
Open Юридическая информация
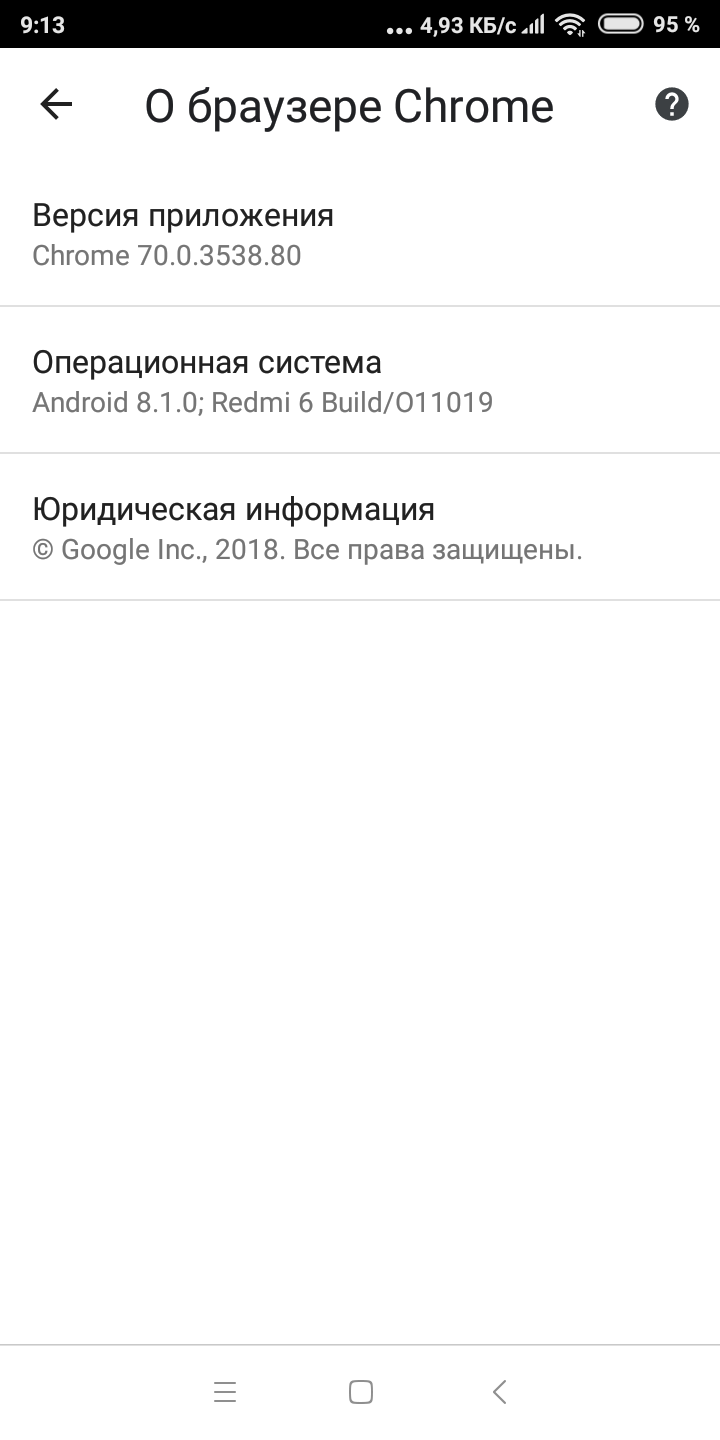tap(360, 528)
